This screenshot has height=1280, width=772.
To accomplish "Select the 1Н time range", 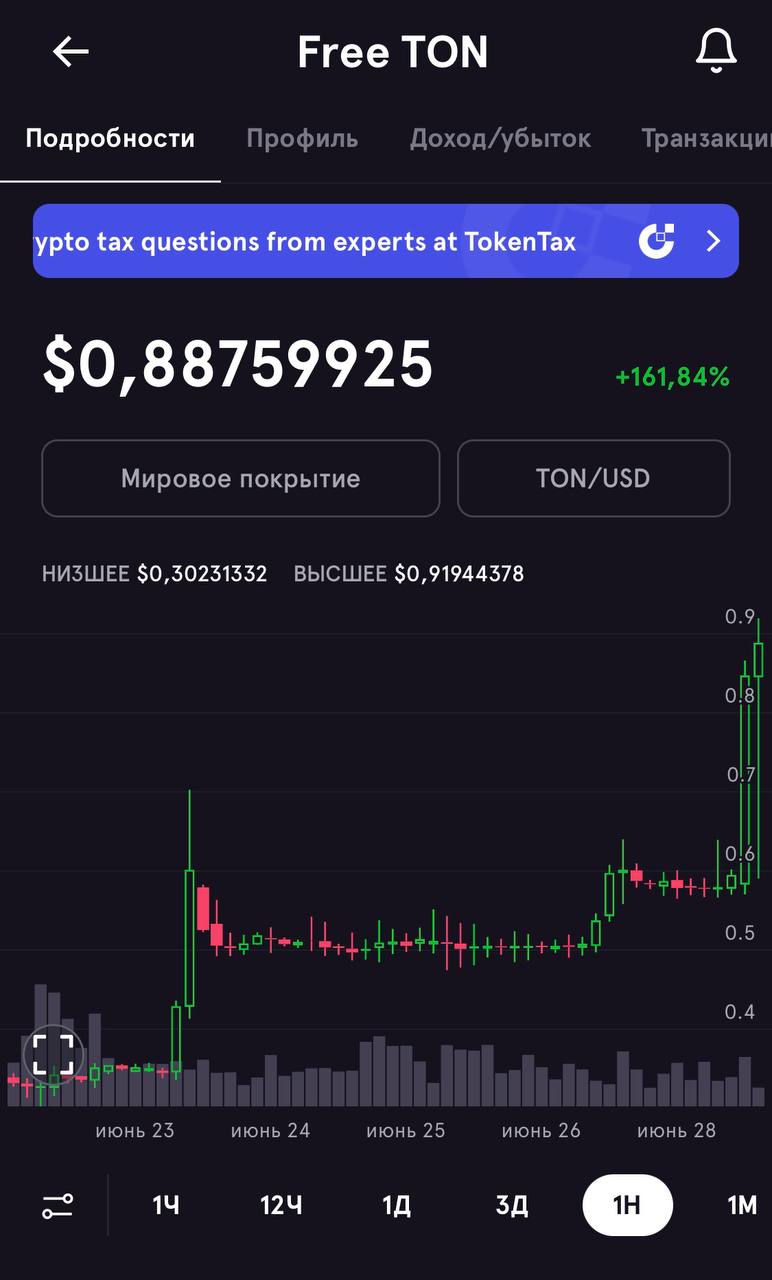I will [x=627, y=1205].
